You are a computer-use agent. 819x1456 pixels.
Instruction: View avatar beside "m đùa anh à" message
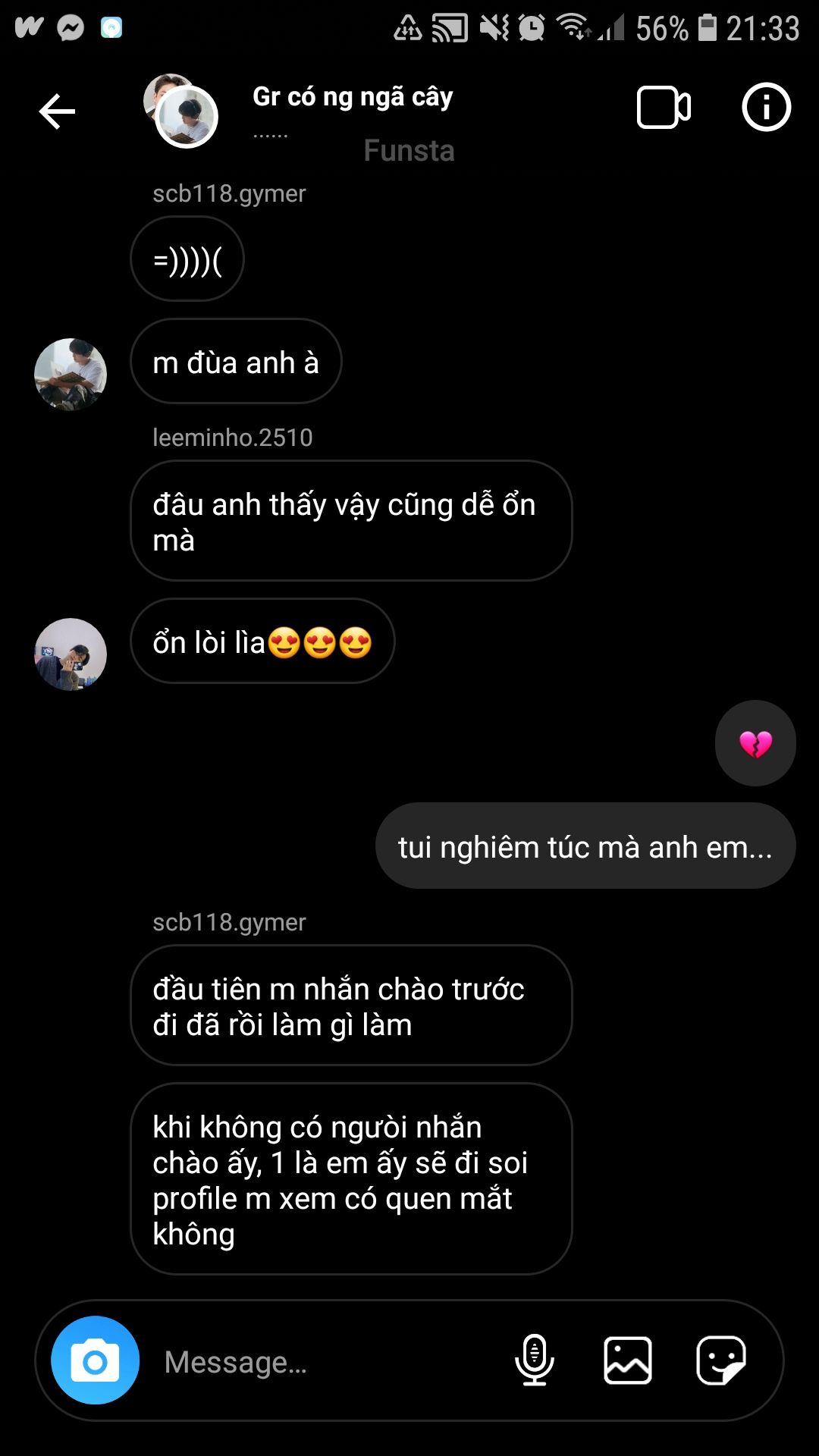tap(71, 375)
